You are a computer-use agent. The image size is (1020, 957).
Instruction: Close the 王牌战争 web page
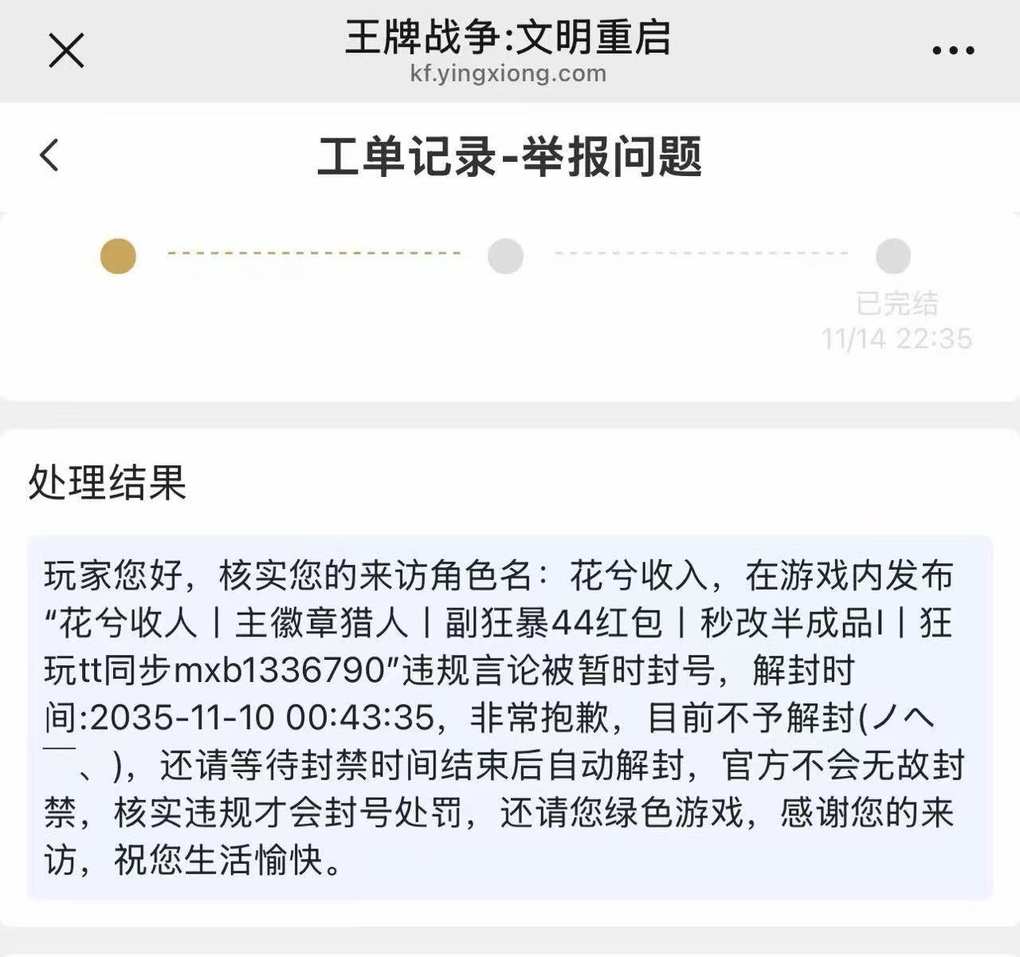tap(66, 50)
